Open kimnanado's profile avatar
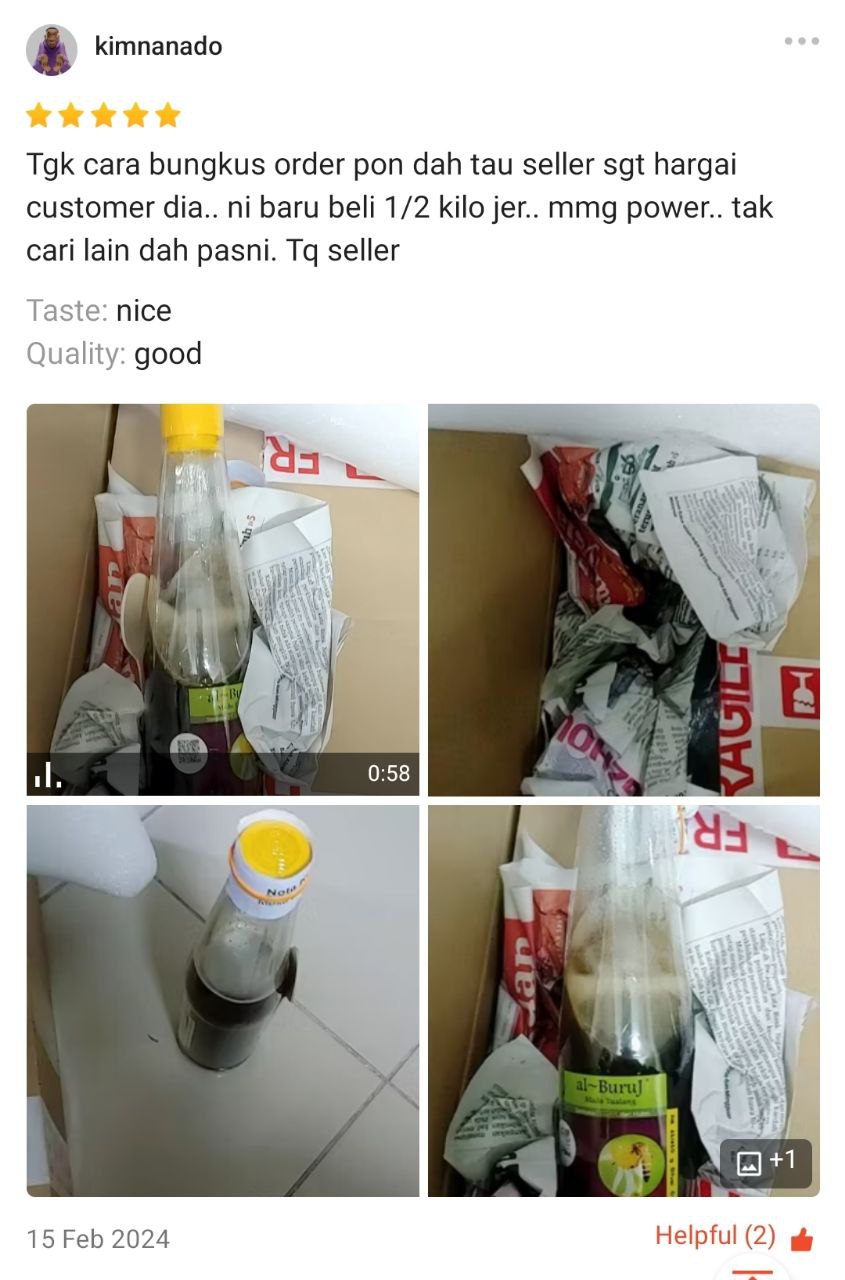 point(51,49)
